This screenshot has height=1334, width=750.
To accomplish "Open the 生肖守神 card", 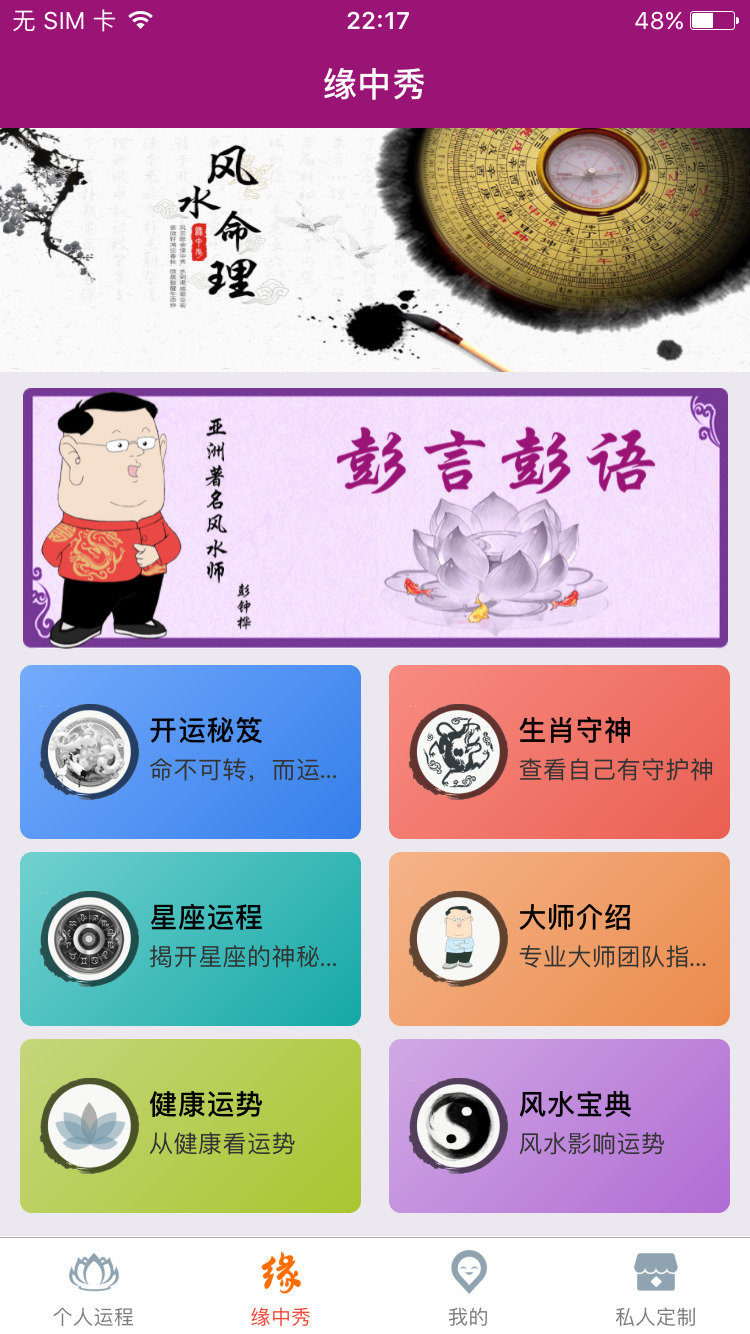I will [x=559, y=751].
